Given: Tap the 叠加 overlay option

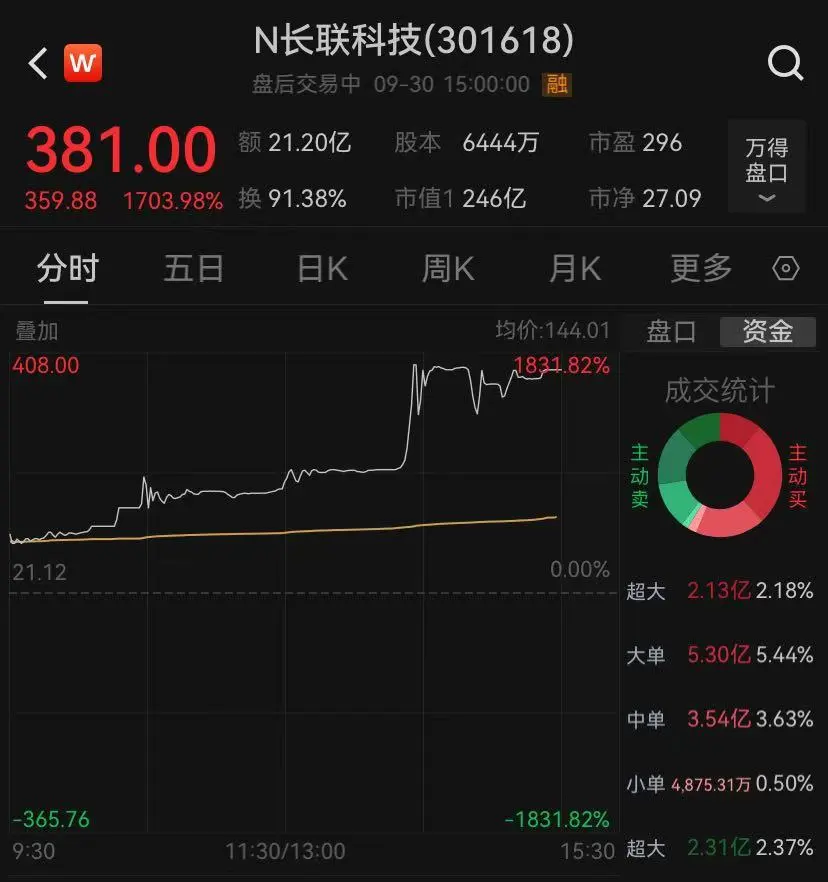Looking at the screenshot, I should pyautogui.click(x=37, y=331).
